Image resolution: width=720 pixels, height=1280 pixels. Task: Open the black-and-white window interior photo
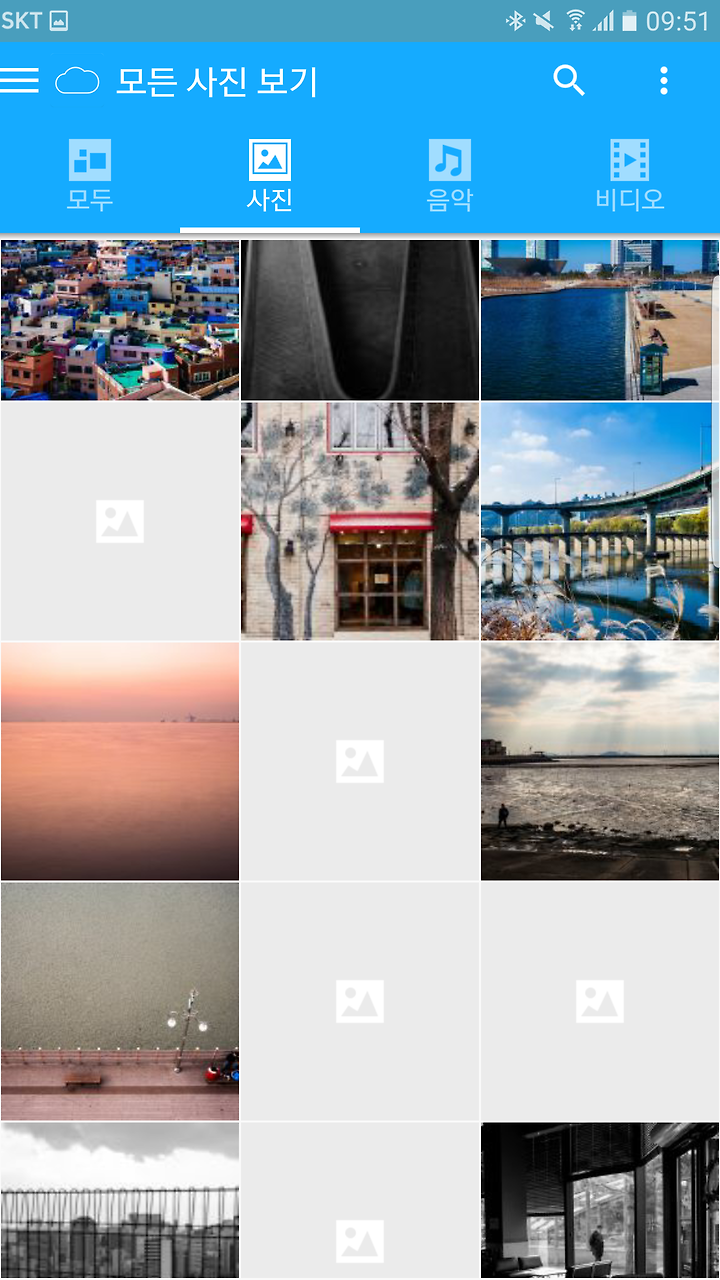click(600, 1201)
